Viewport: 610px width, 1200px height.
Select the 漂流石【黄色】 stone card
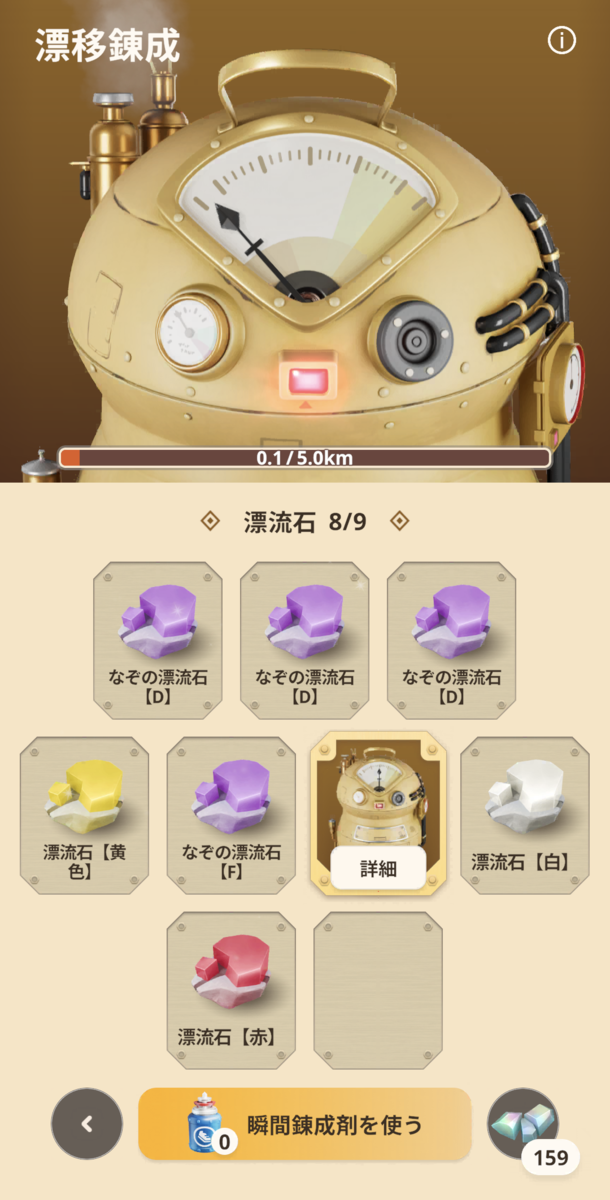[x=84, y=815]
